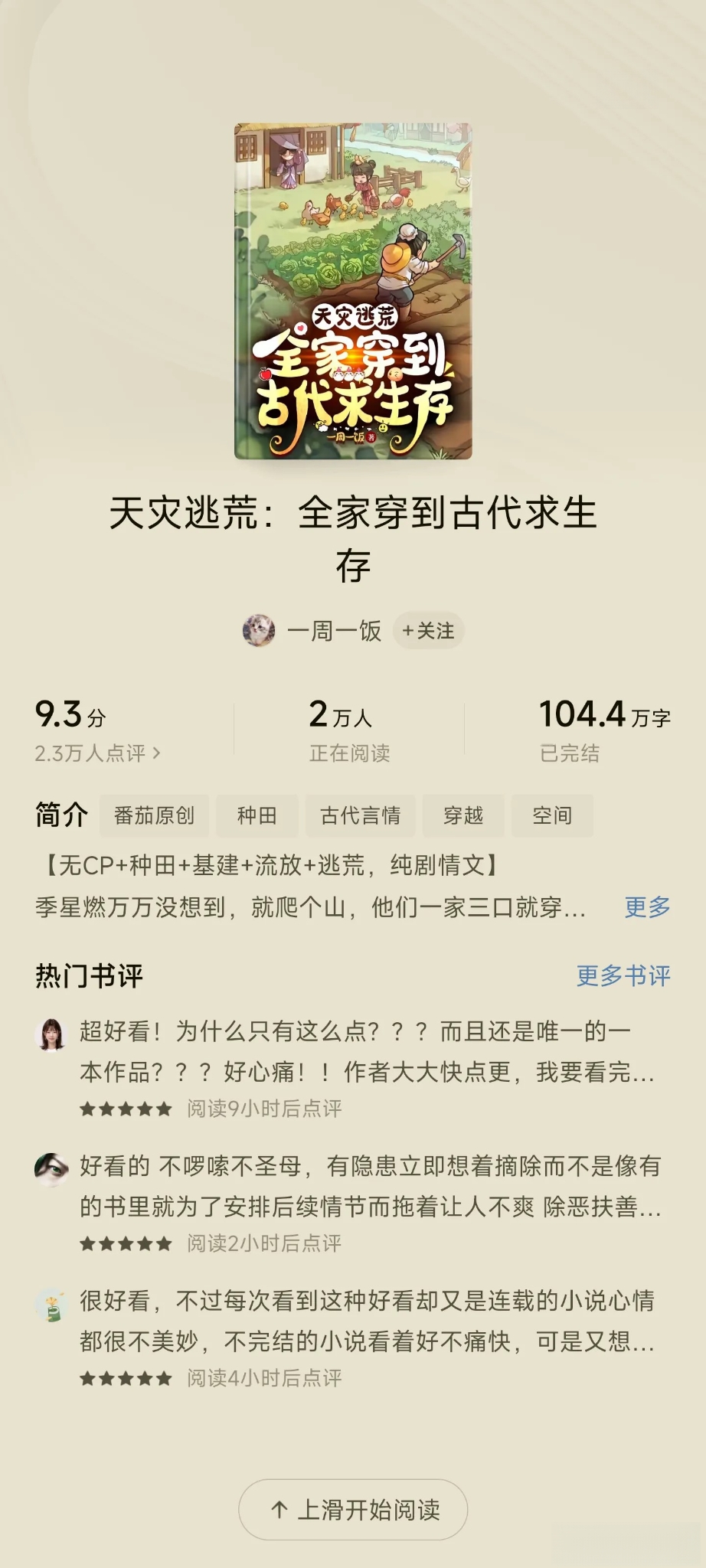Open the 2.3万人点评 ratings page

(97, 753)
